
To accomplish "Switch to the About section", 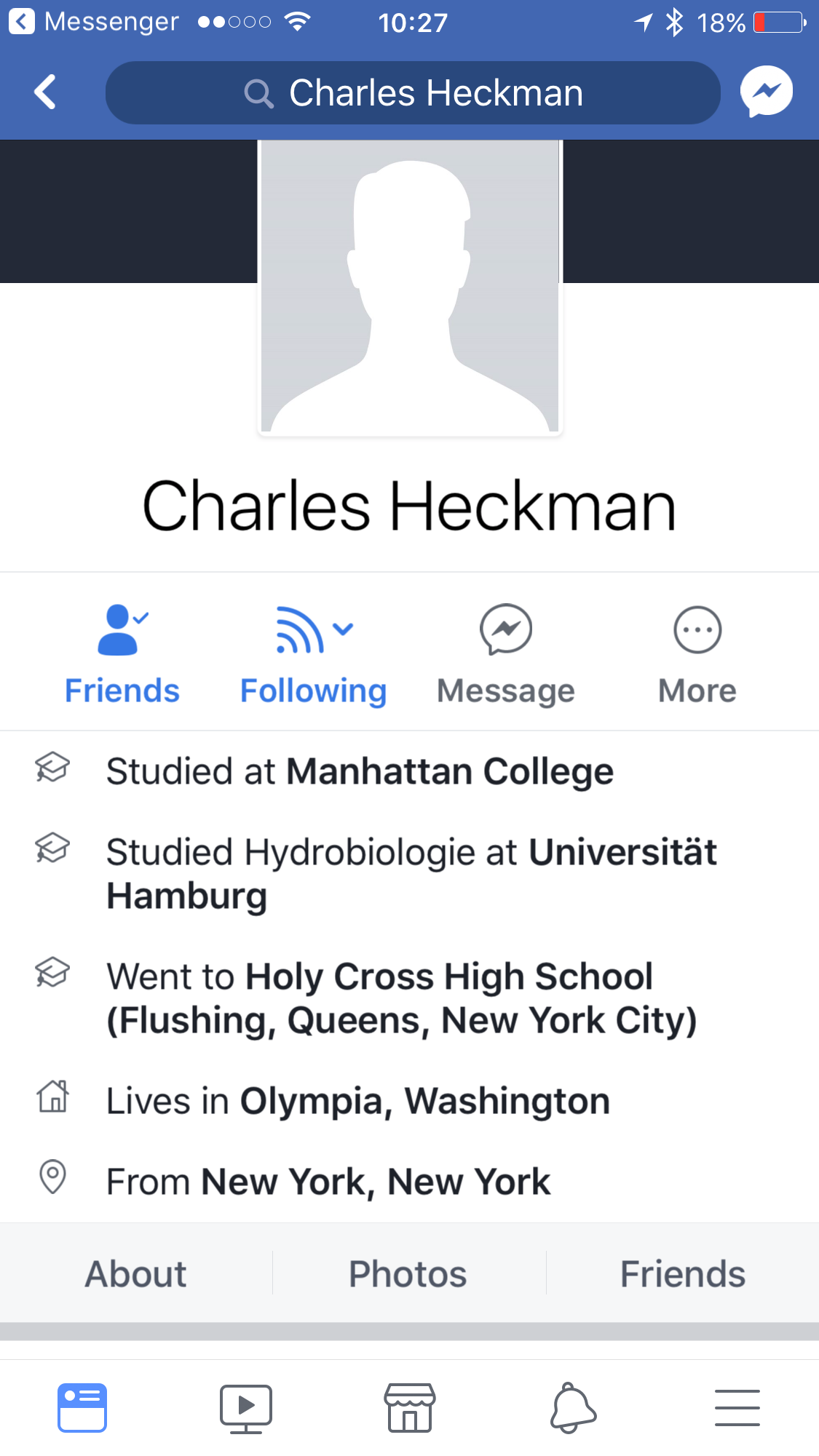I will pyautogui.click(x=136, y=1273).
